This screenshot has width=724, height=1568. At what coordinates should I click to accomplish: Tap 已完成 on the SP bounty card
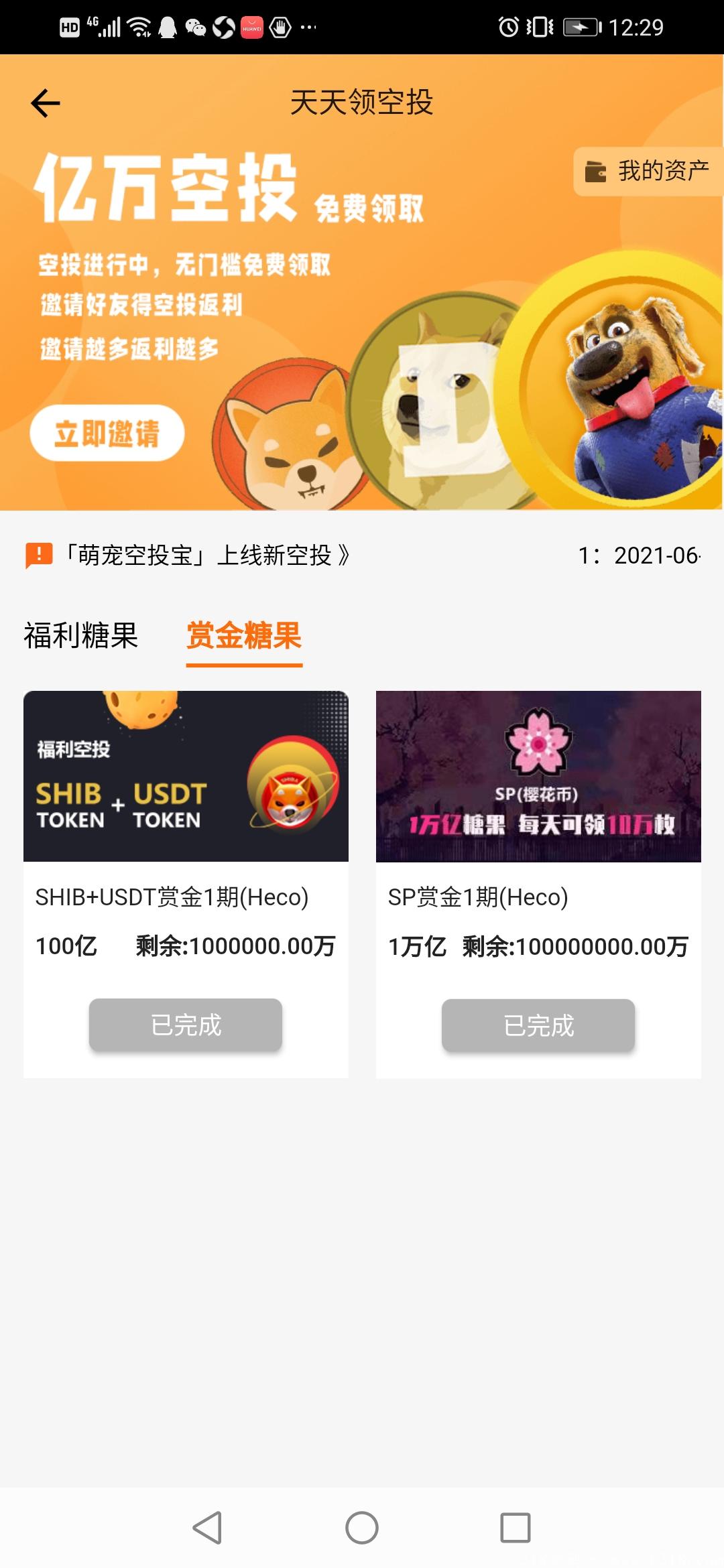tap(536, 1025)
